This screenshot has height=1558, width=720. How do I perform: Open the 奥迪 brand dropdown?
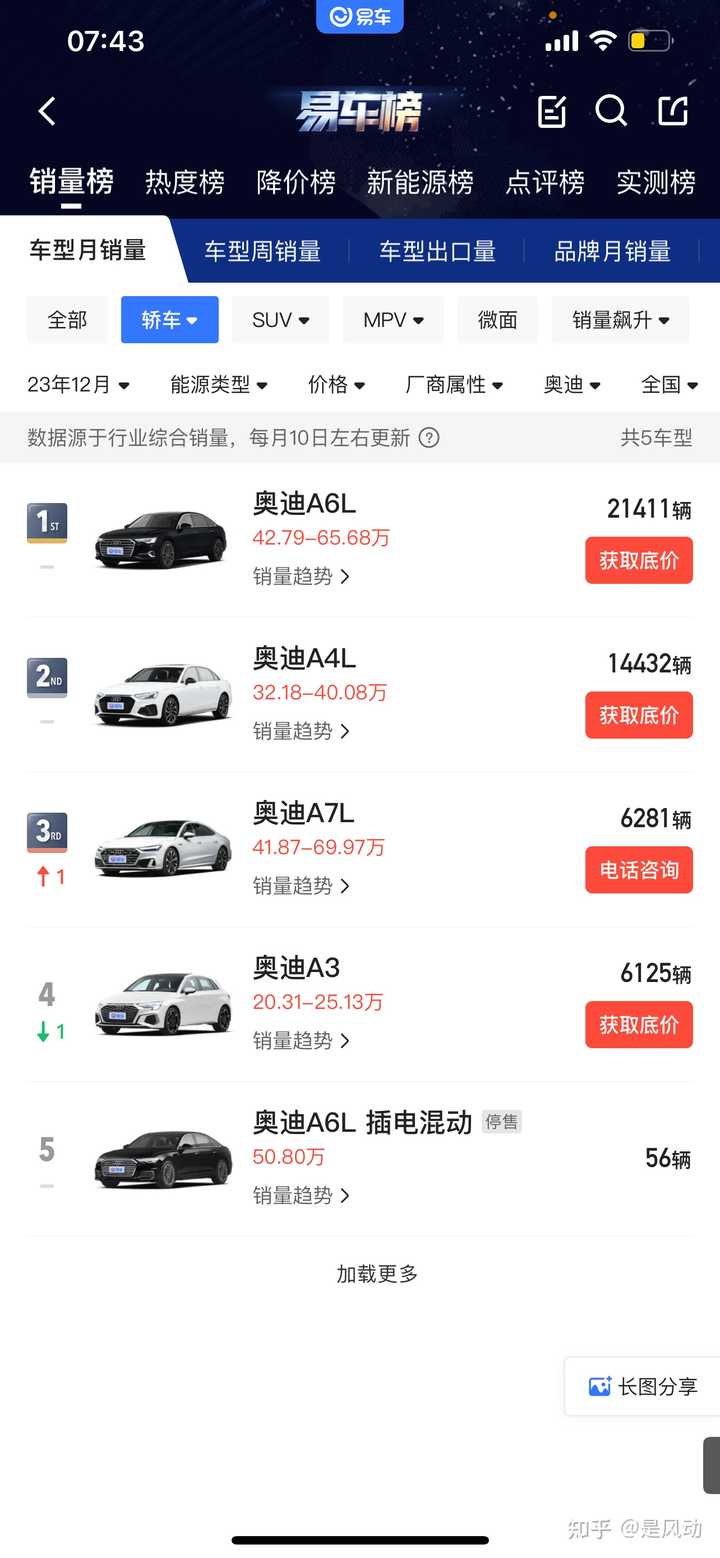[570, 384]
